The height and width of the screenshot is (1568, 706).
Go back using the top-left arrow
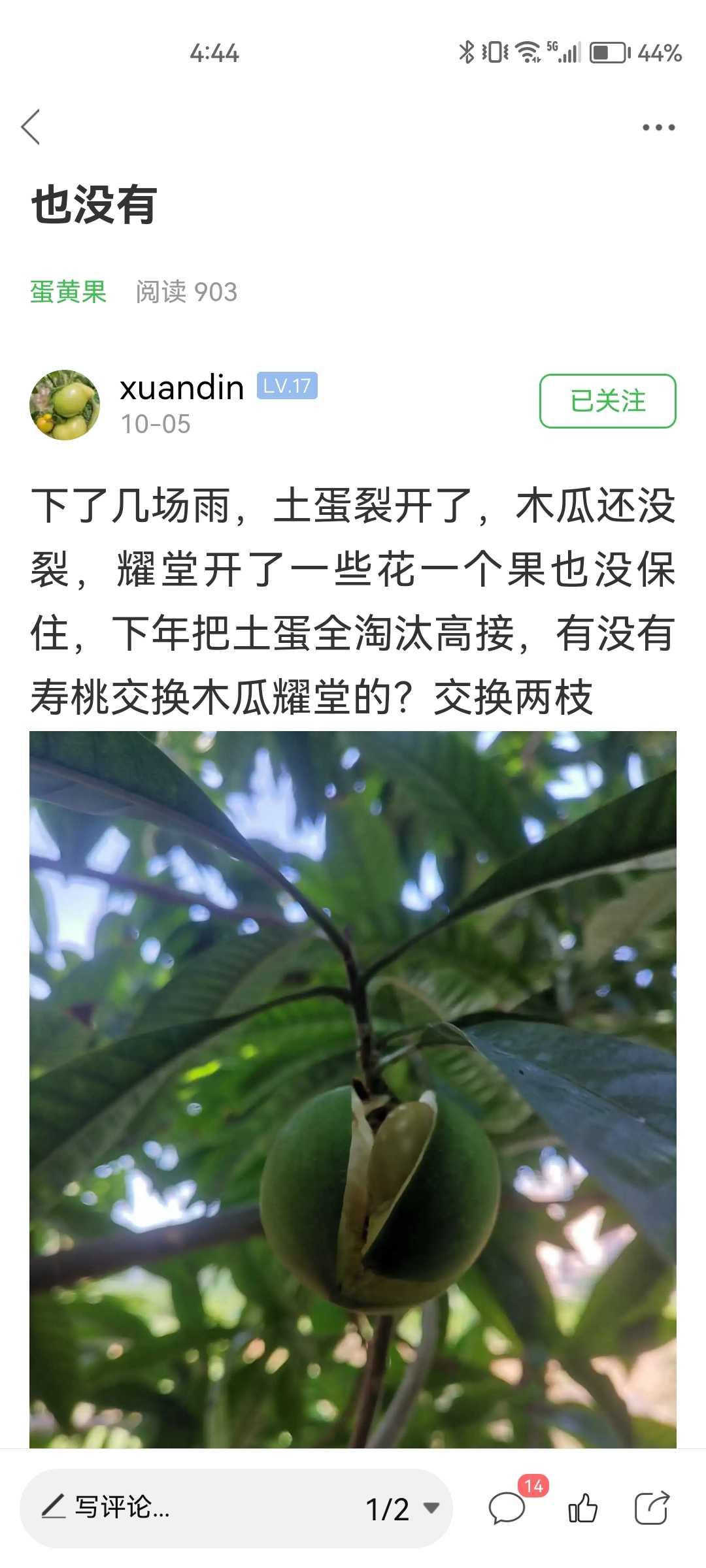[31, 127]
